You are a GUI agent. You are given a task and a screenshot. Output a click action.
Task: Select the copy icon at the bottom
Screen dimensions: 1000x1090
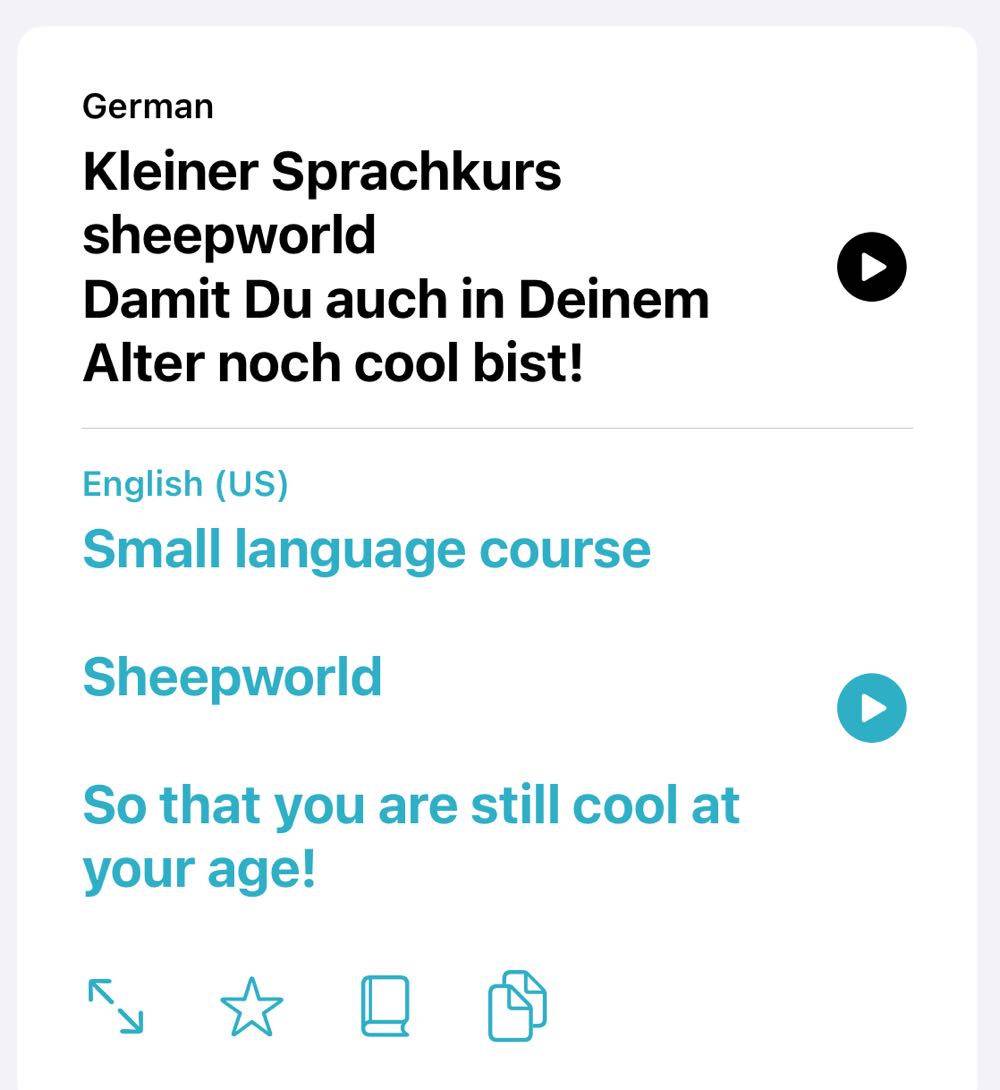point(518,1007)
